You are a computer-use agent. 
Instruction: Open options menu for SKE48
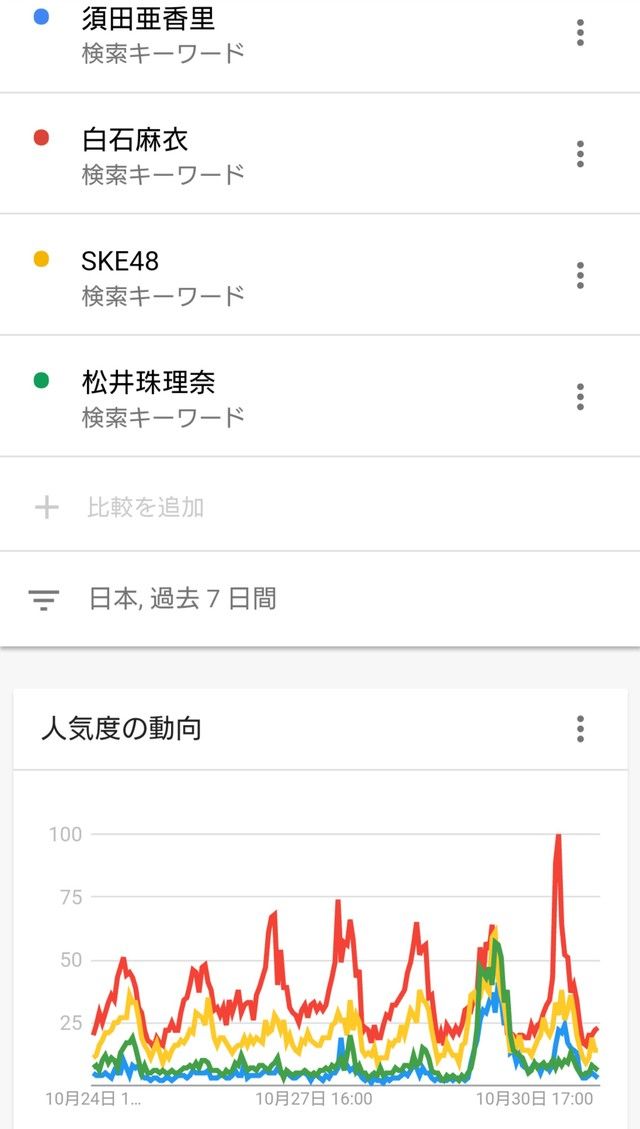click(x=580, y=275)
